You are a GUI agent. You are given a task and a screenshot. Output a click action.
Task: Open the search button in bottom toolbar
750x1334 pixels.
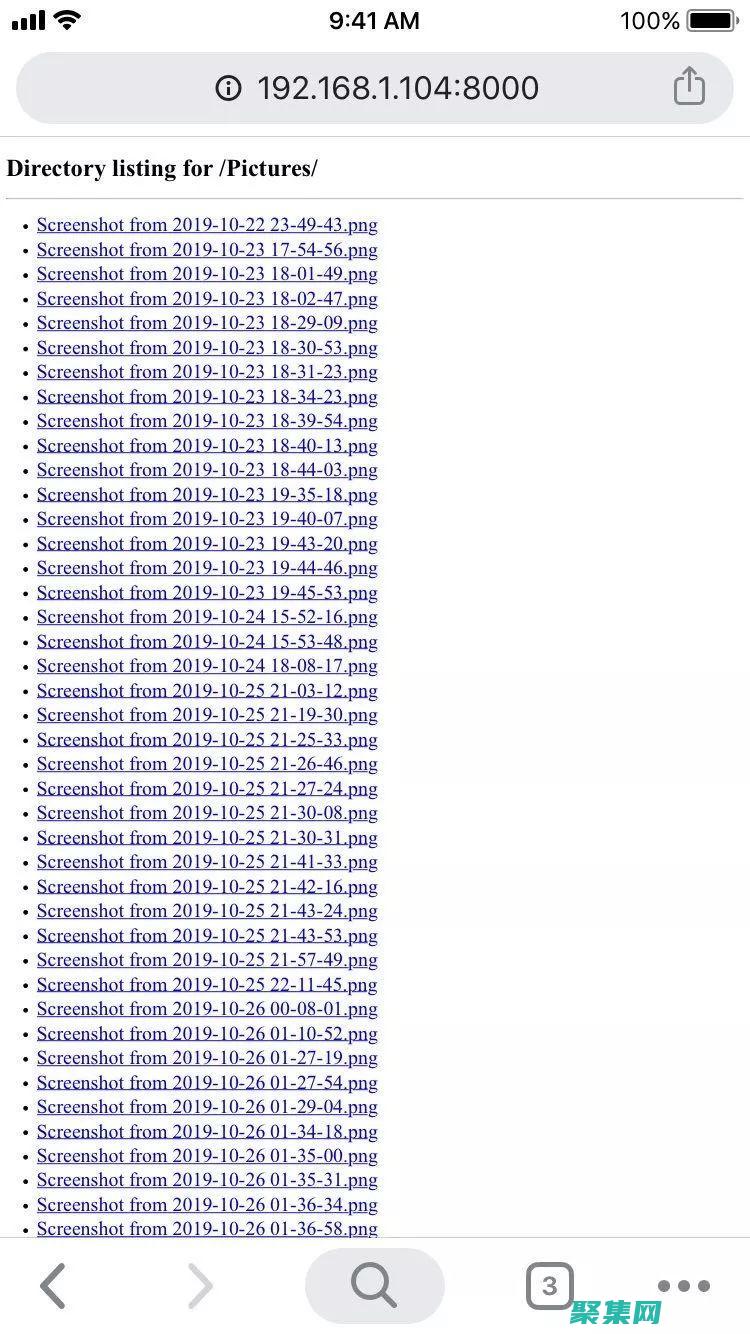coord(374,1285)
